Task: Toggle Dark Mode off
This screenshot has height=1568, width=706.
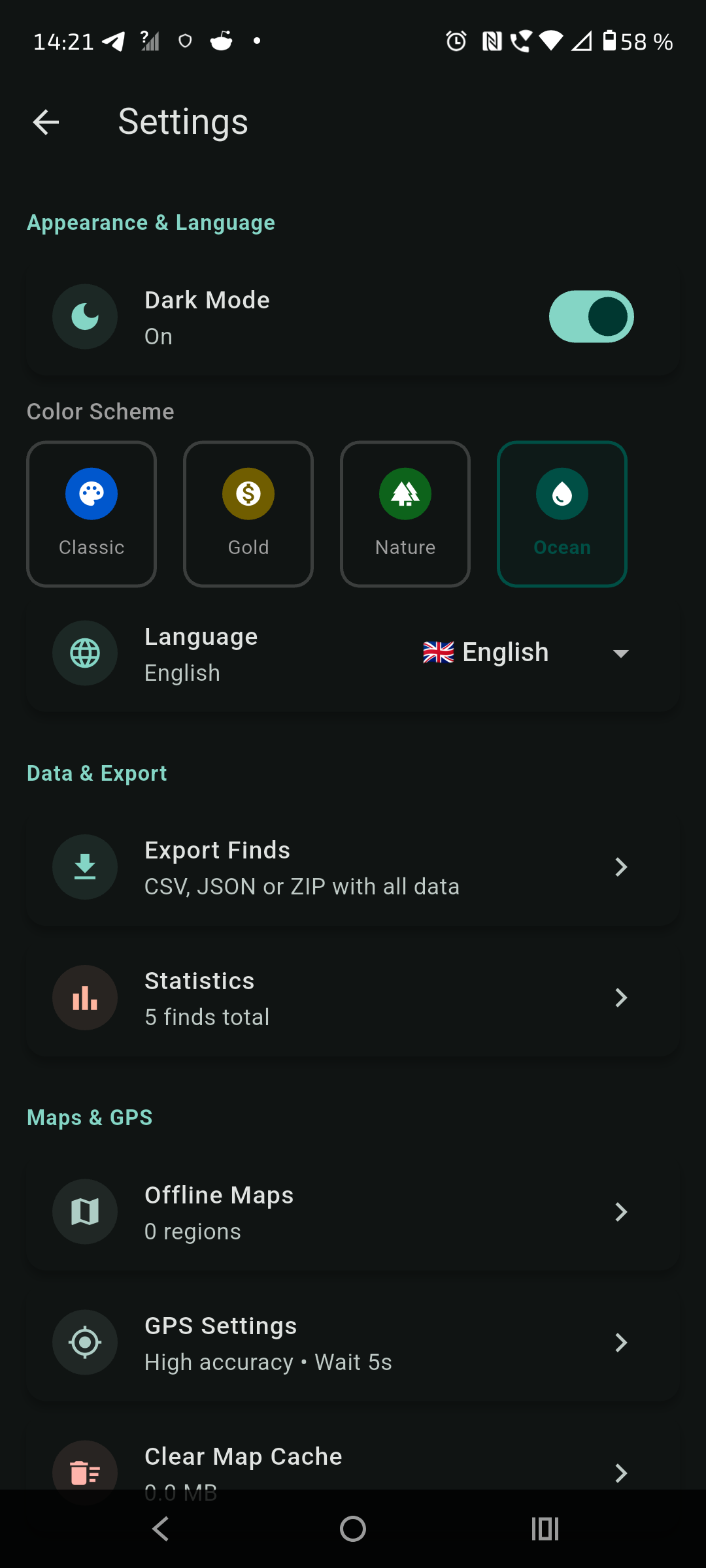Action: tap(590, 316)
